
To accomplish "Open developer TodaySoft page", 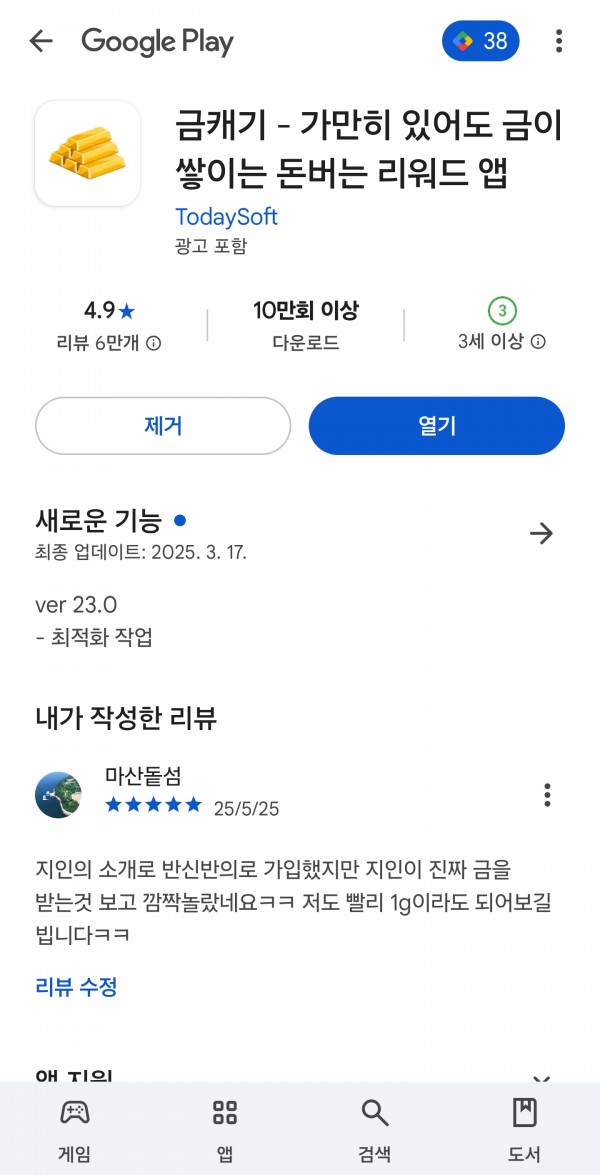I will 226,217.
